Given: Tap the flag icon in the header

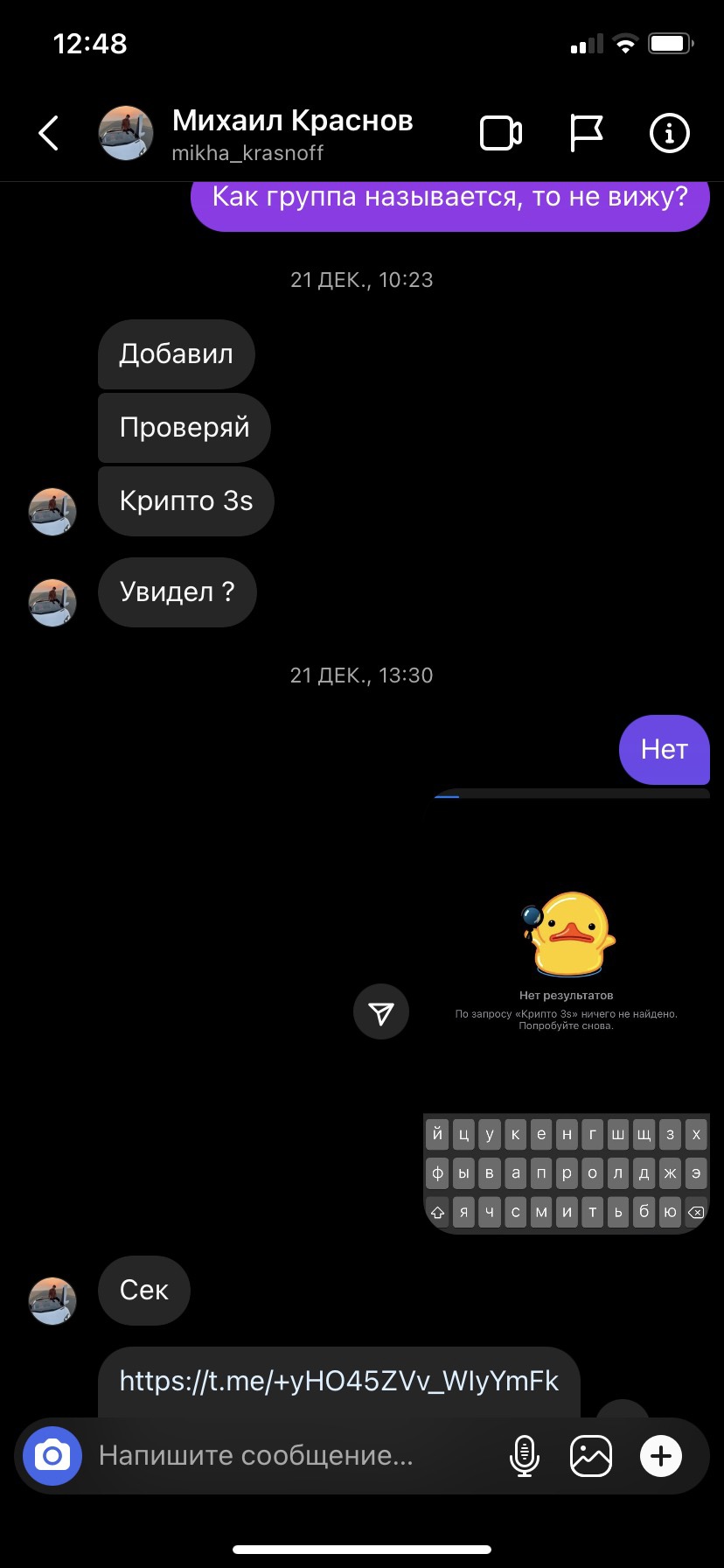Looking at the screenshot, I should coord(586,134).
